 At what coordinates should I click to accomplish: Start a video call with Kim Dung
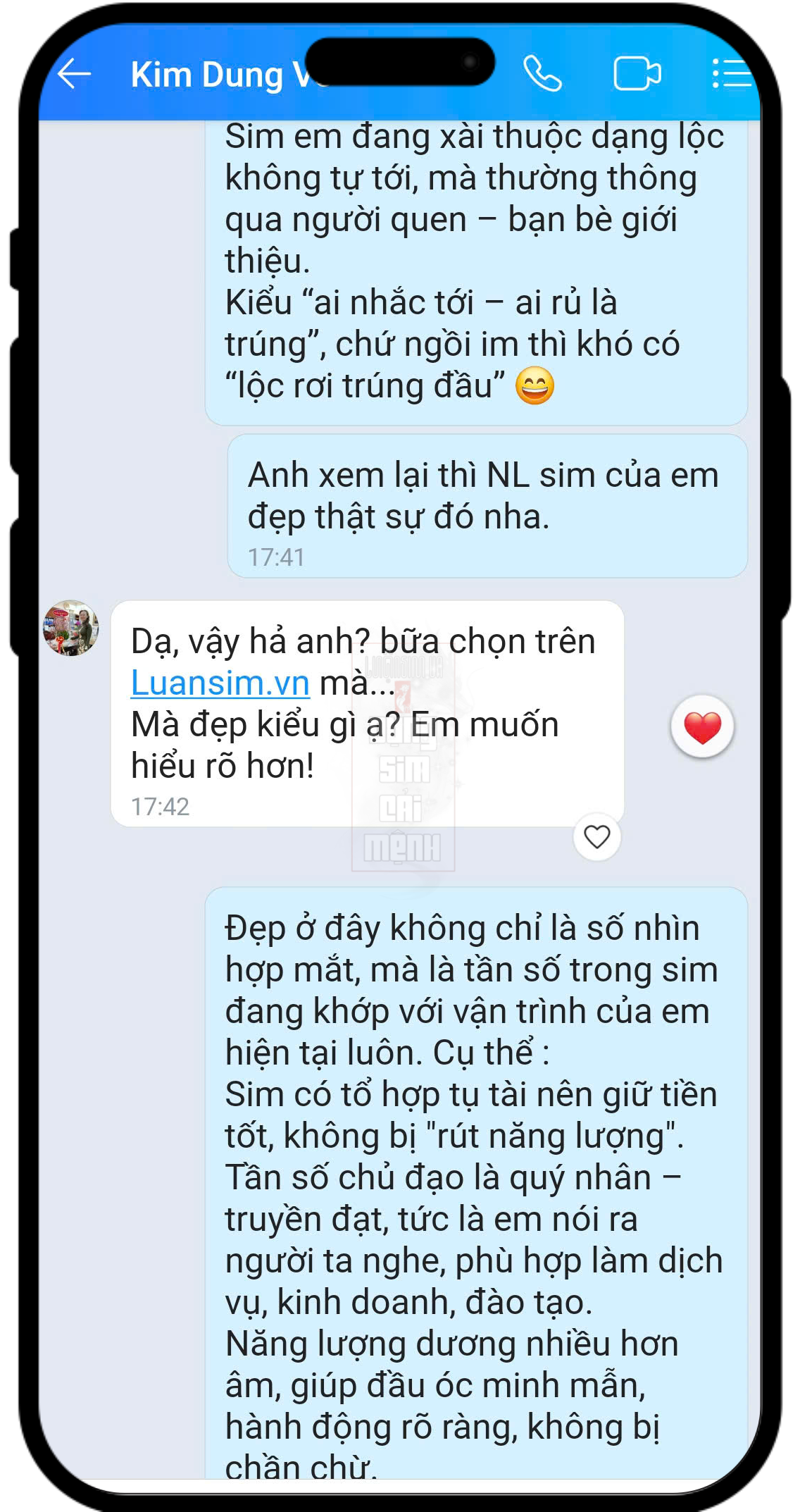[x=637, y=74]
